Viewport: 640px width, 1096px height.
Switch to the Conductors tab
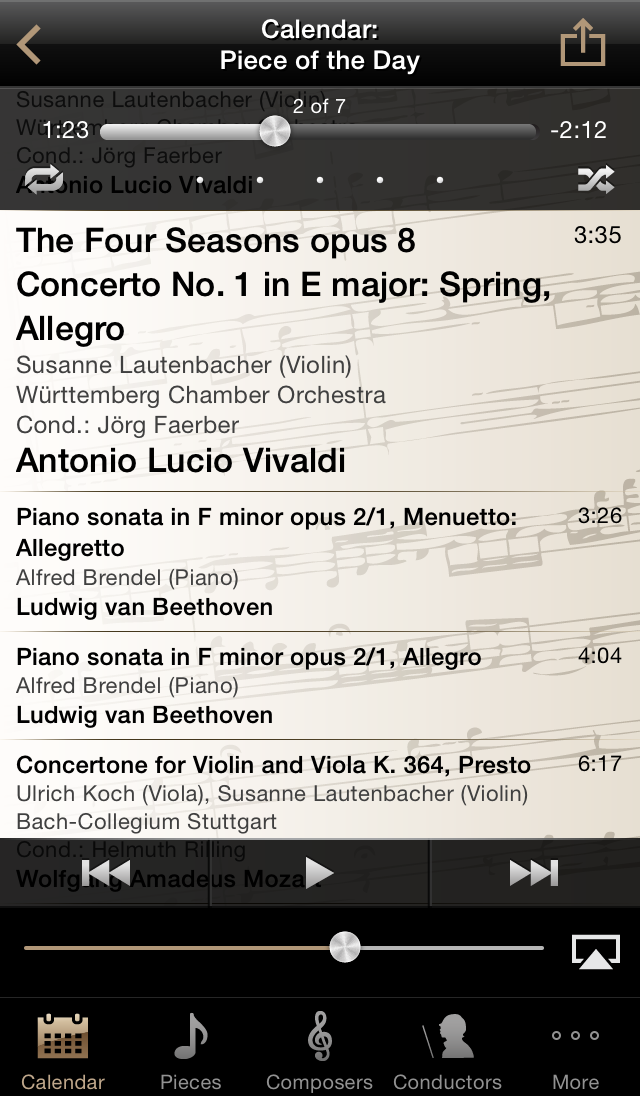447,1048
